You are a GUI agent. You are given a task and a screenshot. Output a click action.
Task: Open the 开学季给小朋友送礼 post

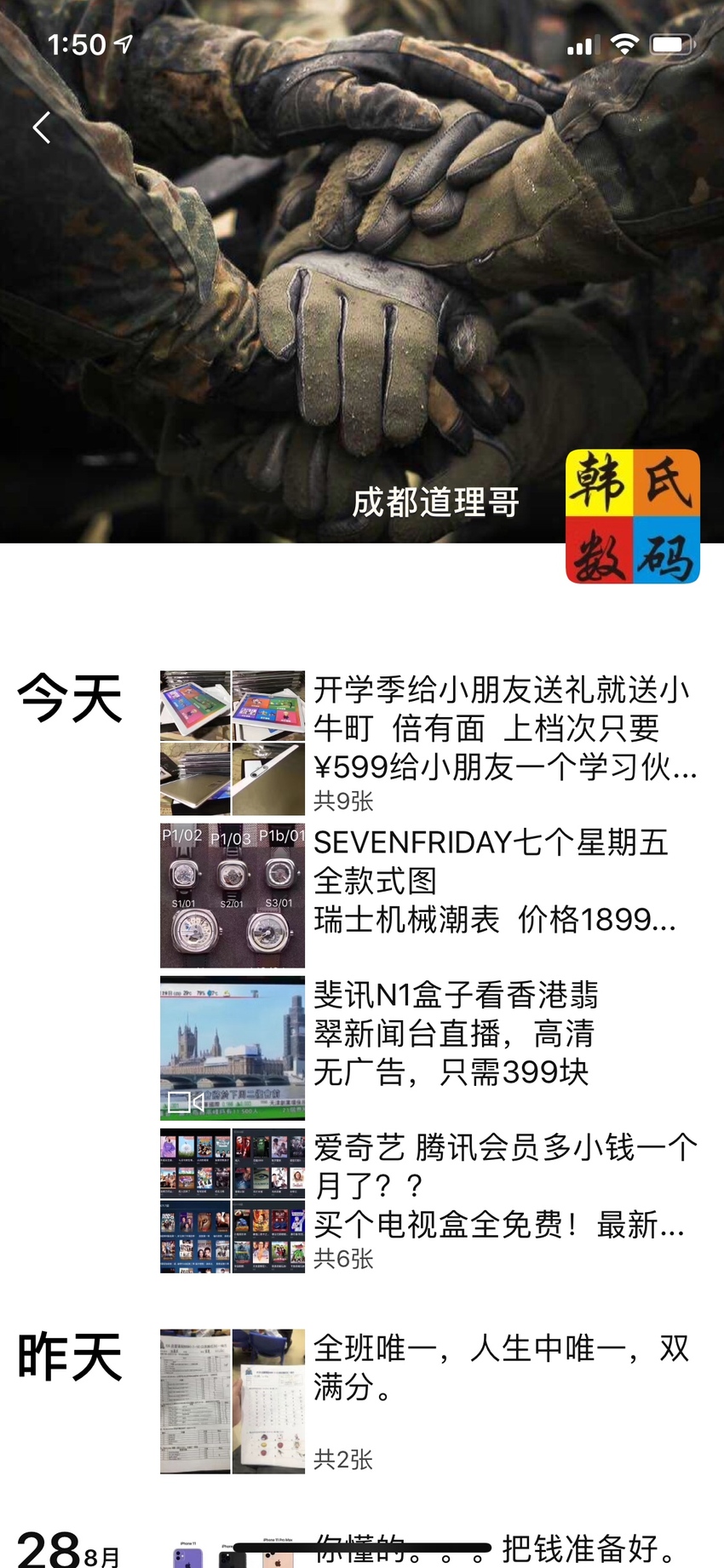(430, 743)
